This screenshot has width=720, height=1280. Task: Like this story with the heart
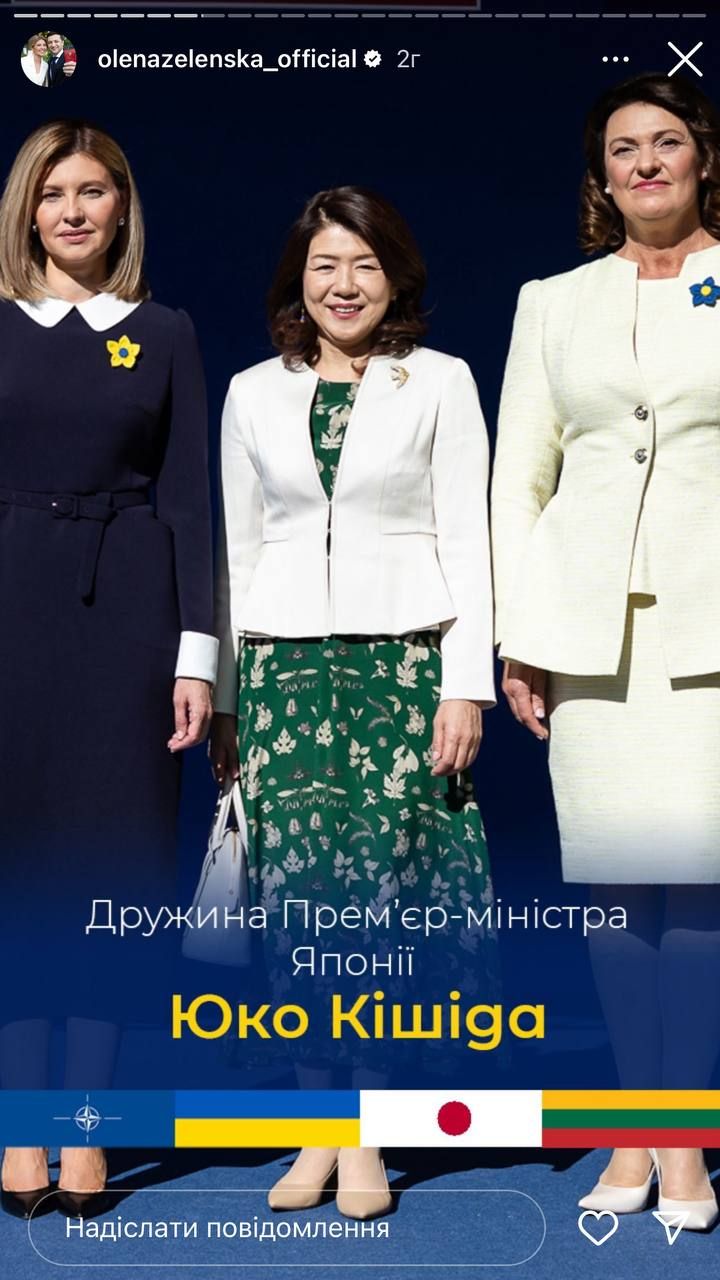[x=598, y=1227]
